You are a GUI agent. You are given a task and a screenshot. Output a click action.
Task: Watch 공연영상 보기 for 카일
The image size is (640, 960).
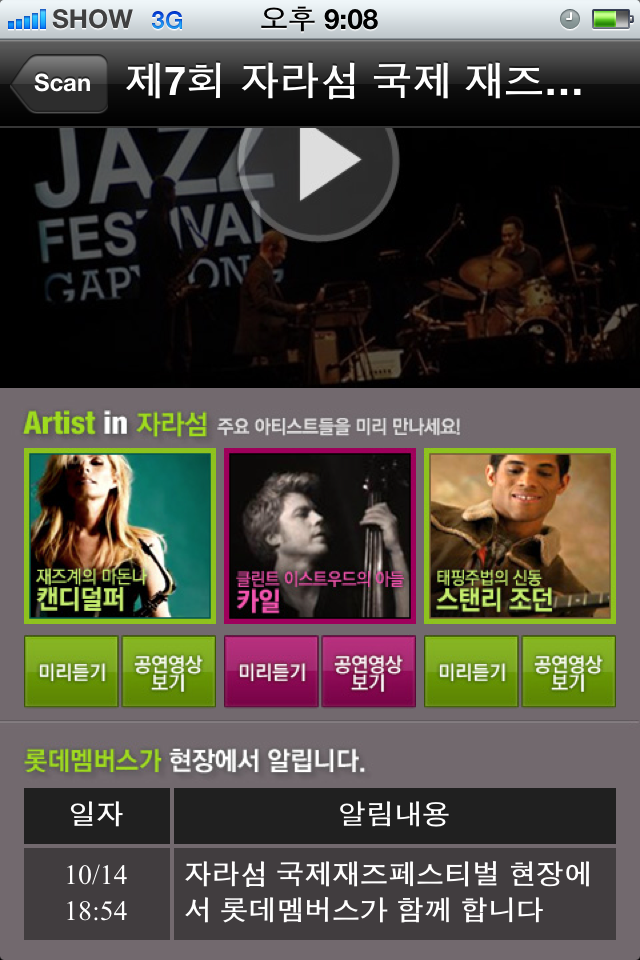coord(368,672)
